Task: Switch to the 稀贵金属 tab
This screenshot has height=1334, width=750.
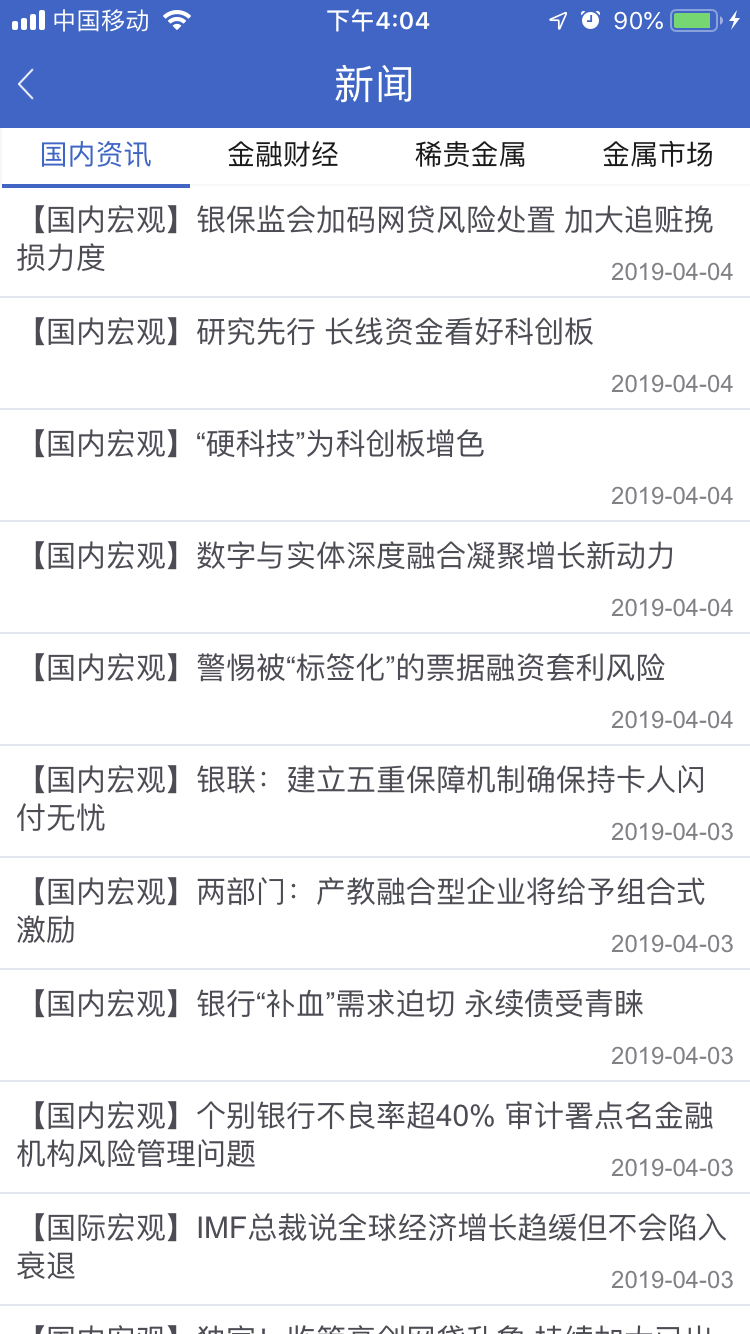Action: (x=470, y=155)
